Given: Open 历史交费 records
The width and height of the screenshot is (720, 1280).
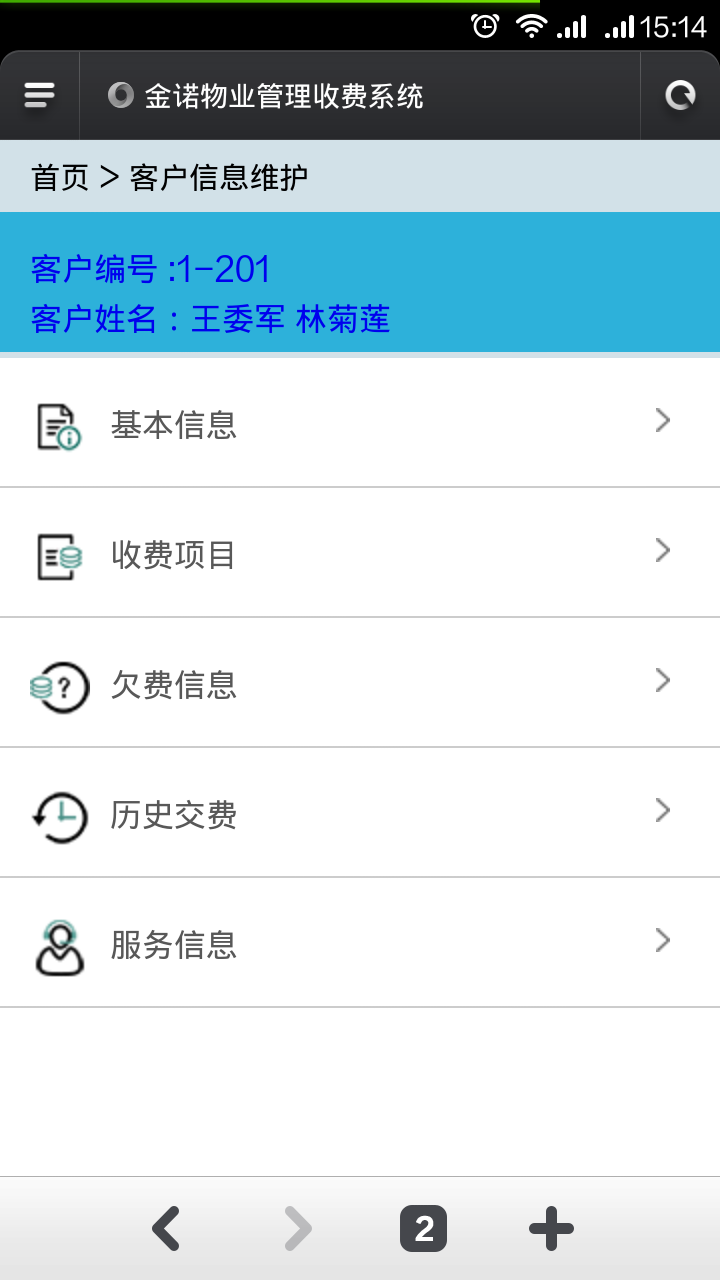Looking at the screenshot, I should click(x=360, y=813).
